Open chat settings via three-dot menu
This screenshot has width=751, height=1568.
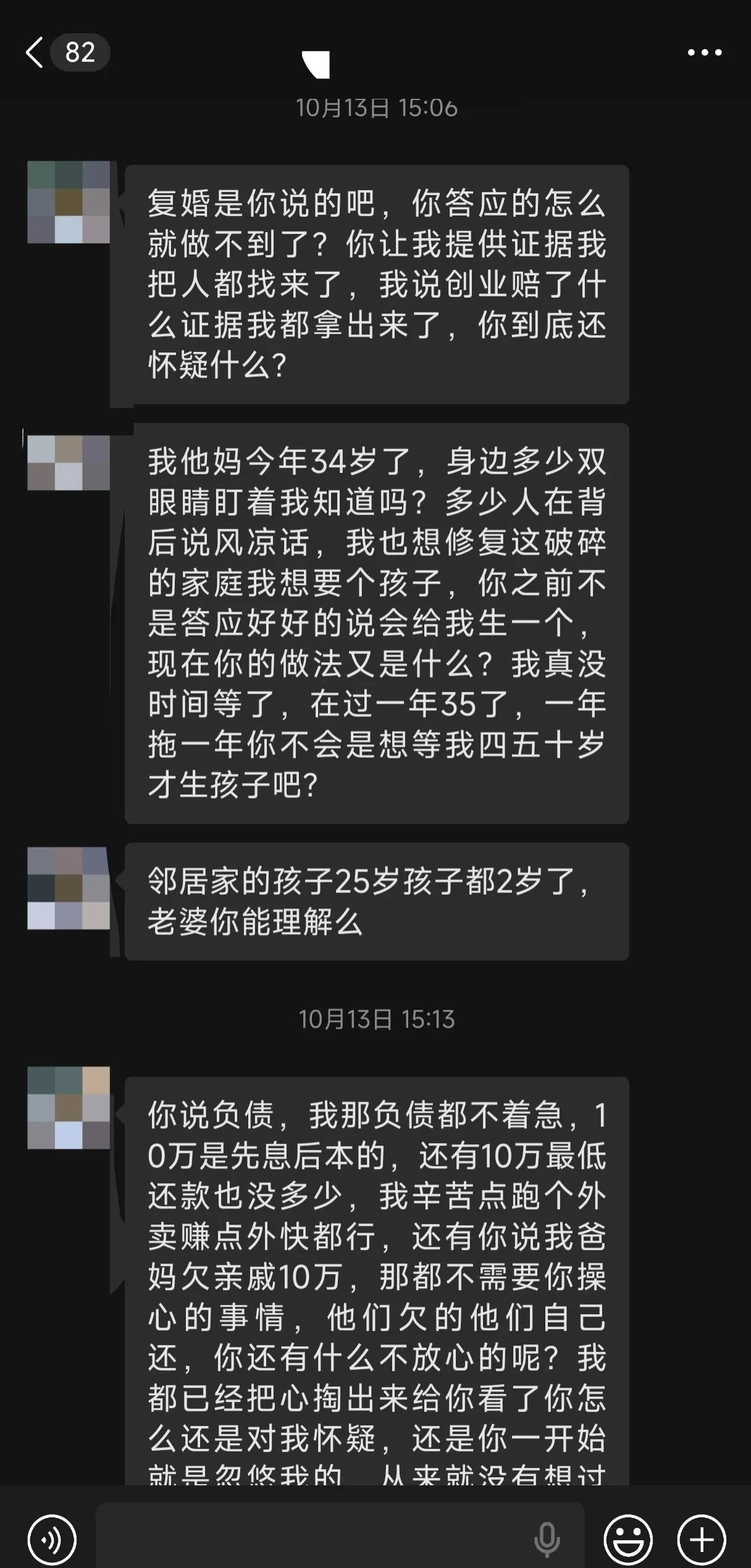coord(703,52)
